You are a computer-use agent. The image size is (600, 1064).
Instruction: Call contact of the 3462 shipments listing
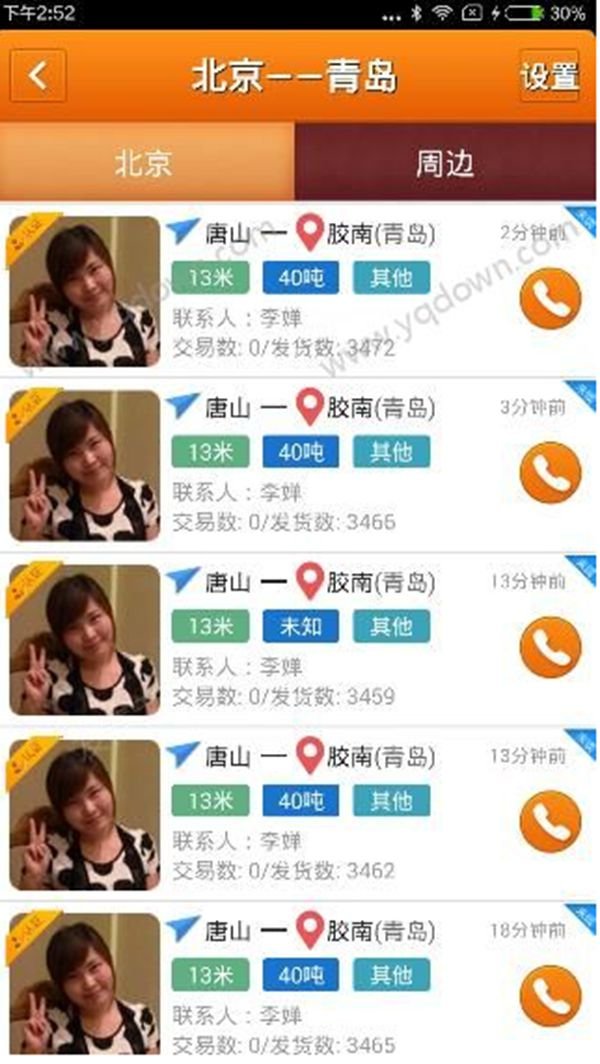(550, 820)
